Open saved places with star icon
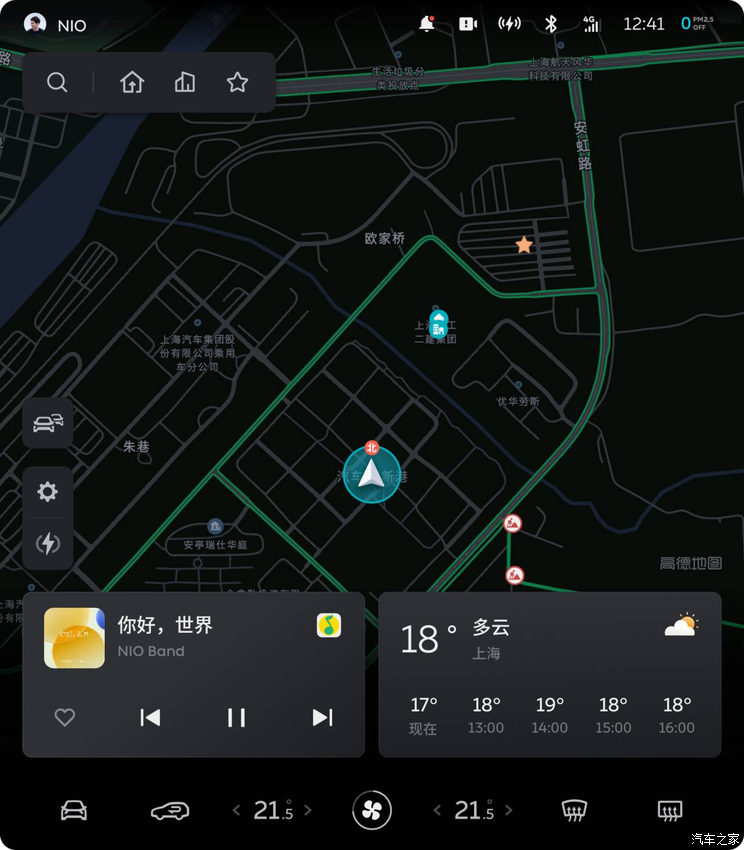Screen dimensions: 744x850 click(239, 82)
